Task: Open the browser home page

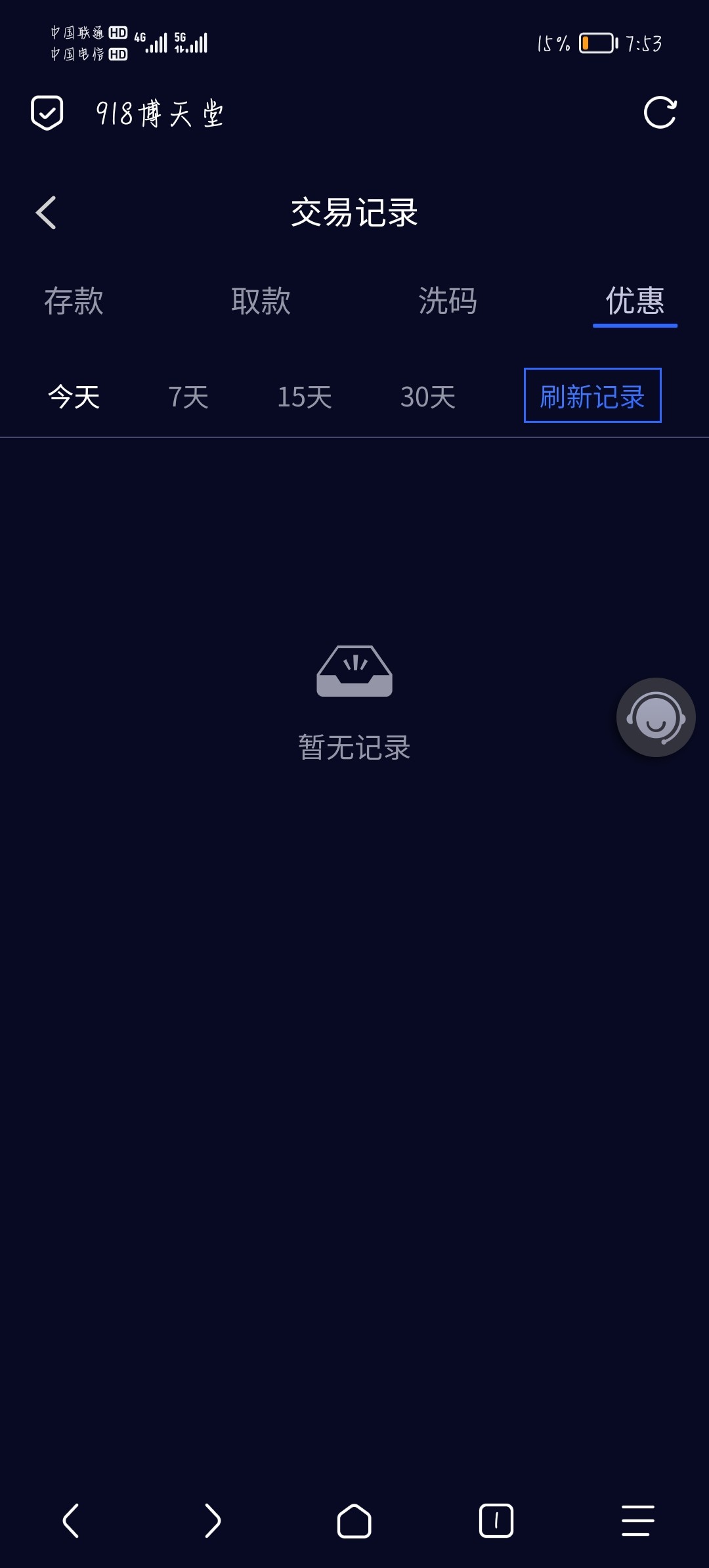Action: (x=354, y=1521)
